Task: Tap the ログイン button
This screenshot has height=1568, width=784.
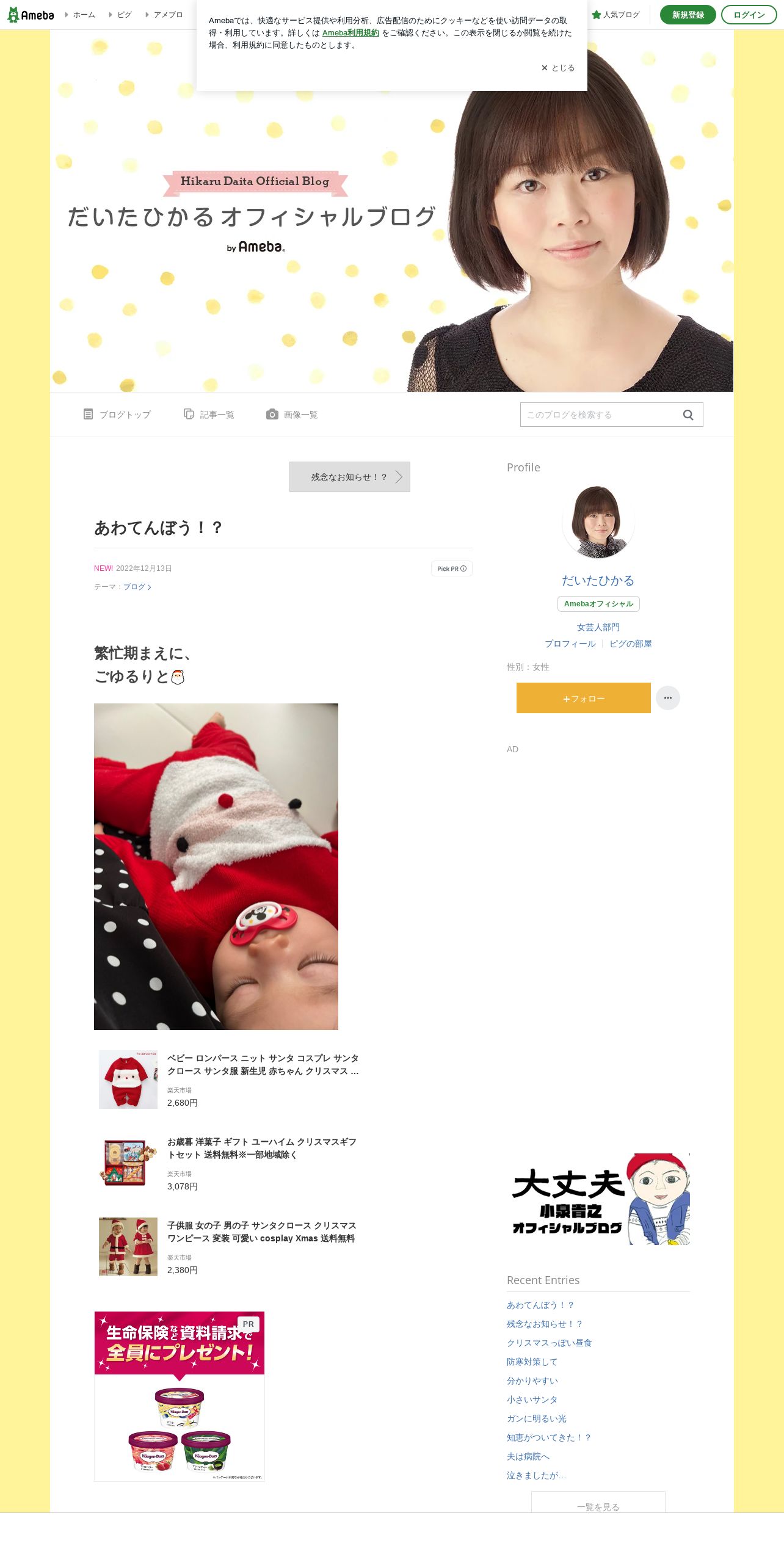Action: point(749,15)
